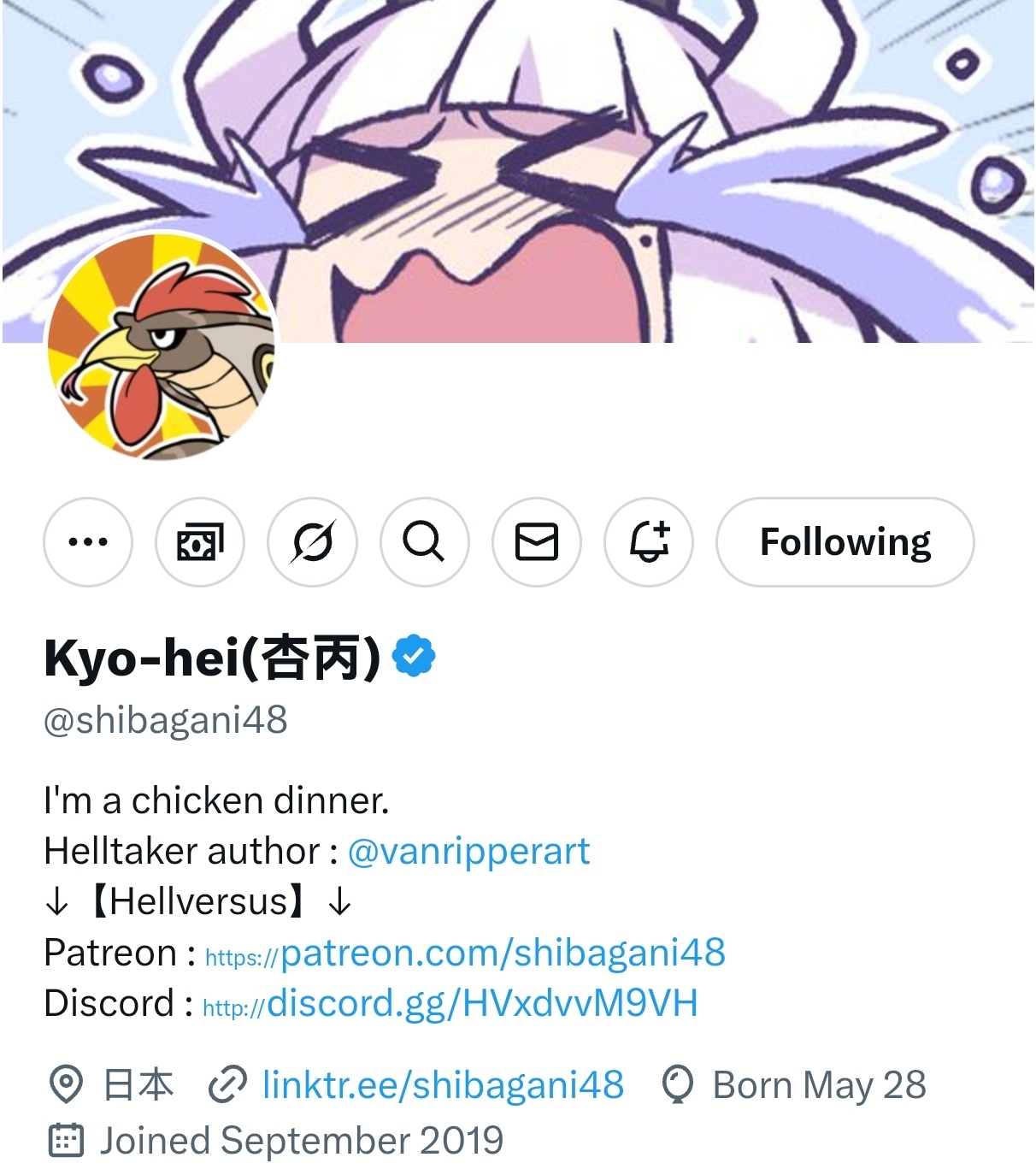
Task: Tap the Following button
Action: (x=845, y=542)
